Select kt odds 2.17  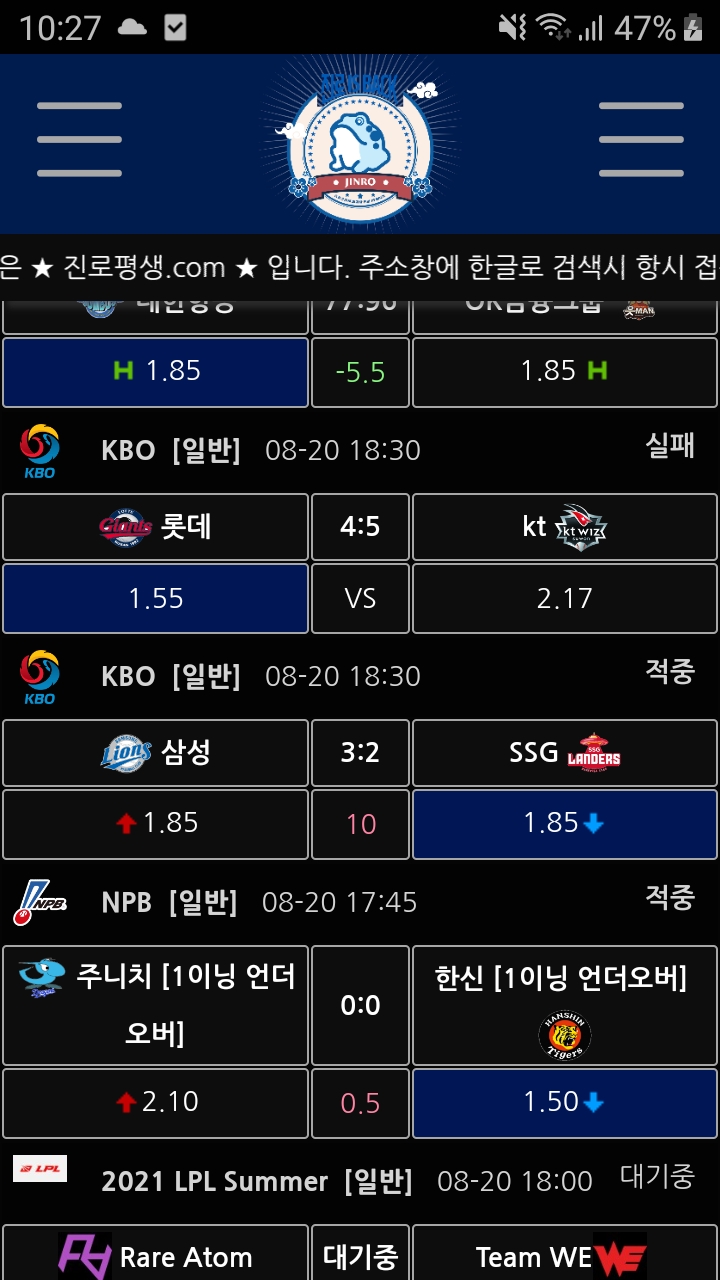tap(564, 598)
